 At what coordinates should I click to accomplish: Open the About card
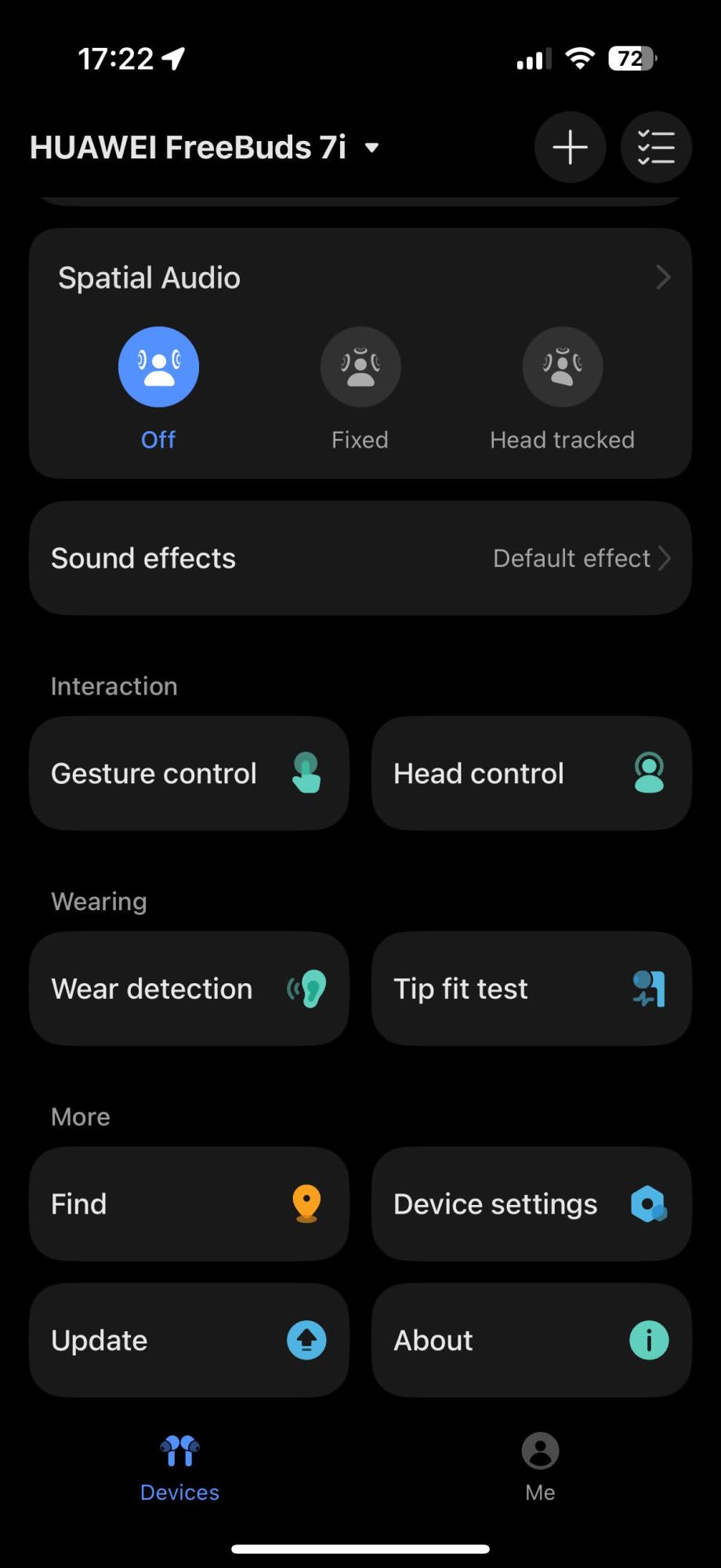(531, 1340)
